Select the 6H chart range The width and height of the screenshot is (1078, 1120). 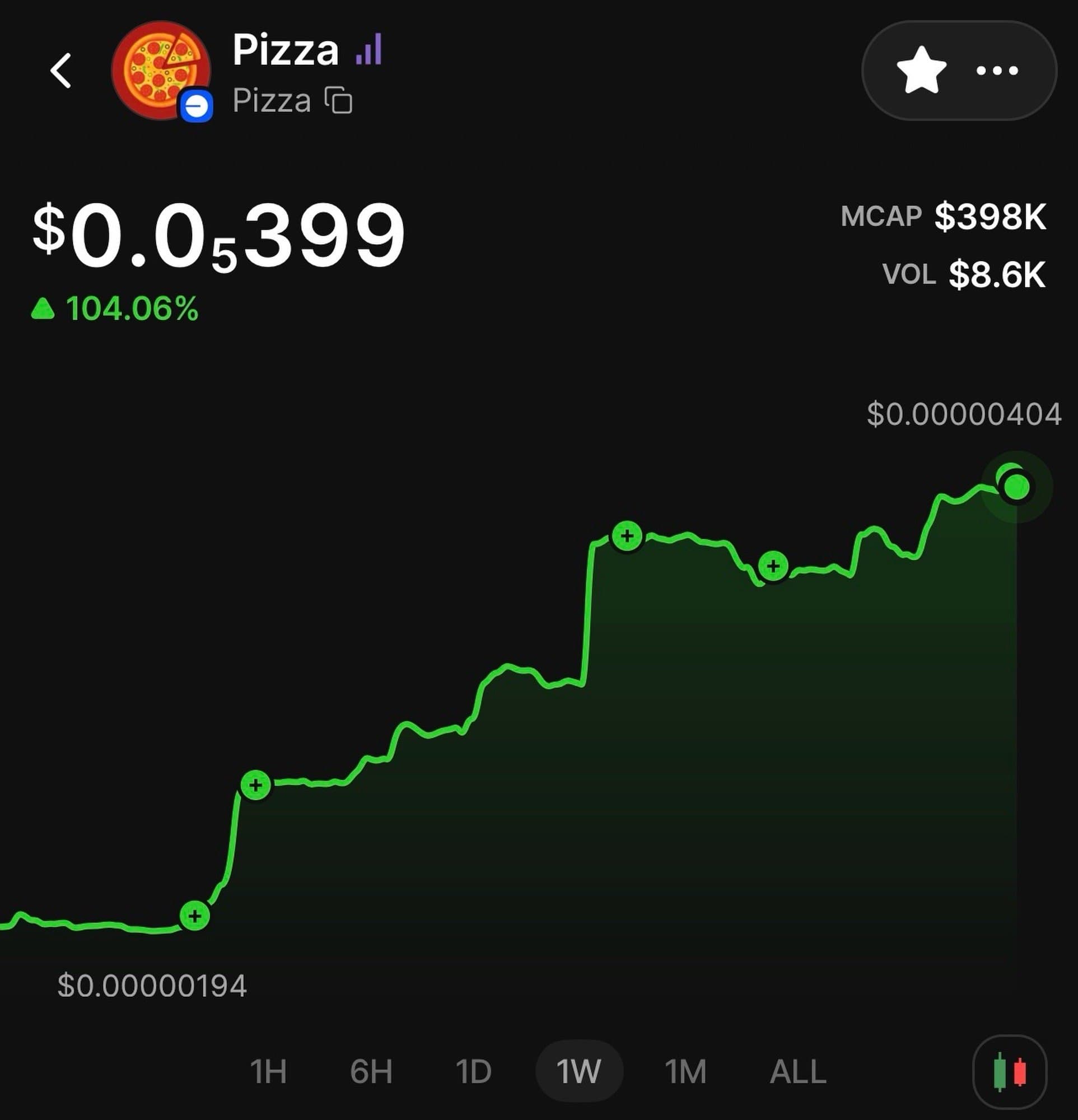click(371, 1072)
